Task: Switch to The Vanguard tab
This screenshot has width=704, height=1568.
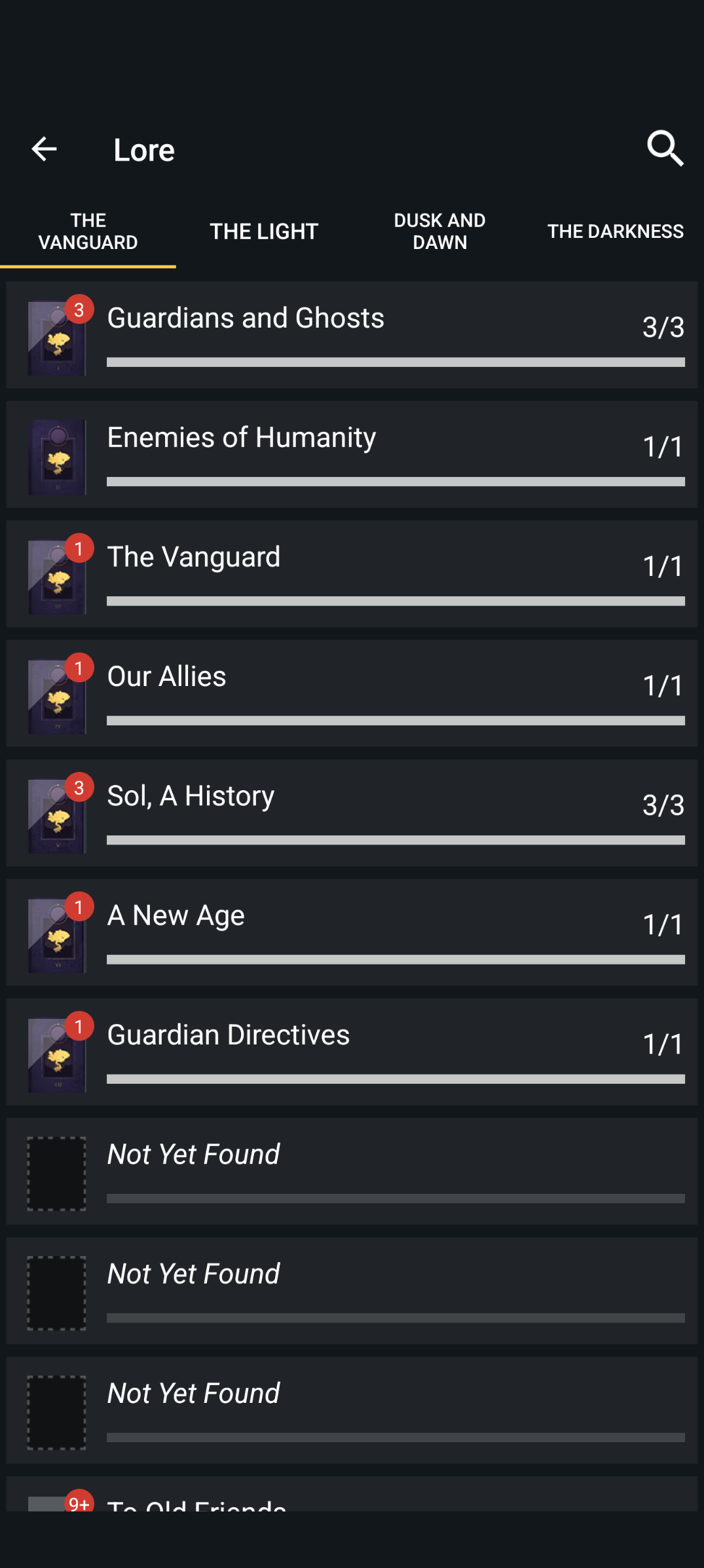Action: pos(88,231)
